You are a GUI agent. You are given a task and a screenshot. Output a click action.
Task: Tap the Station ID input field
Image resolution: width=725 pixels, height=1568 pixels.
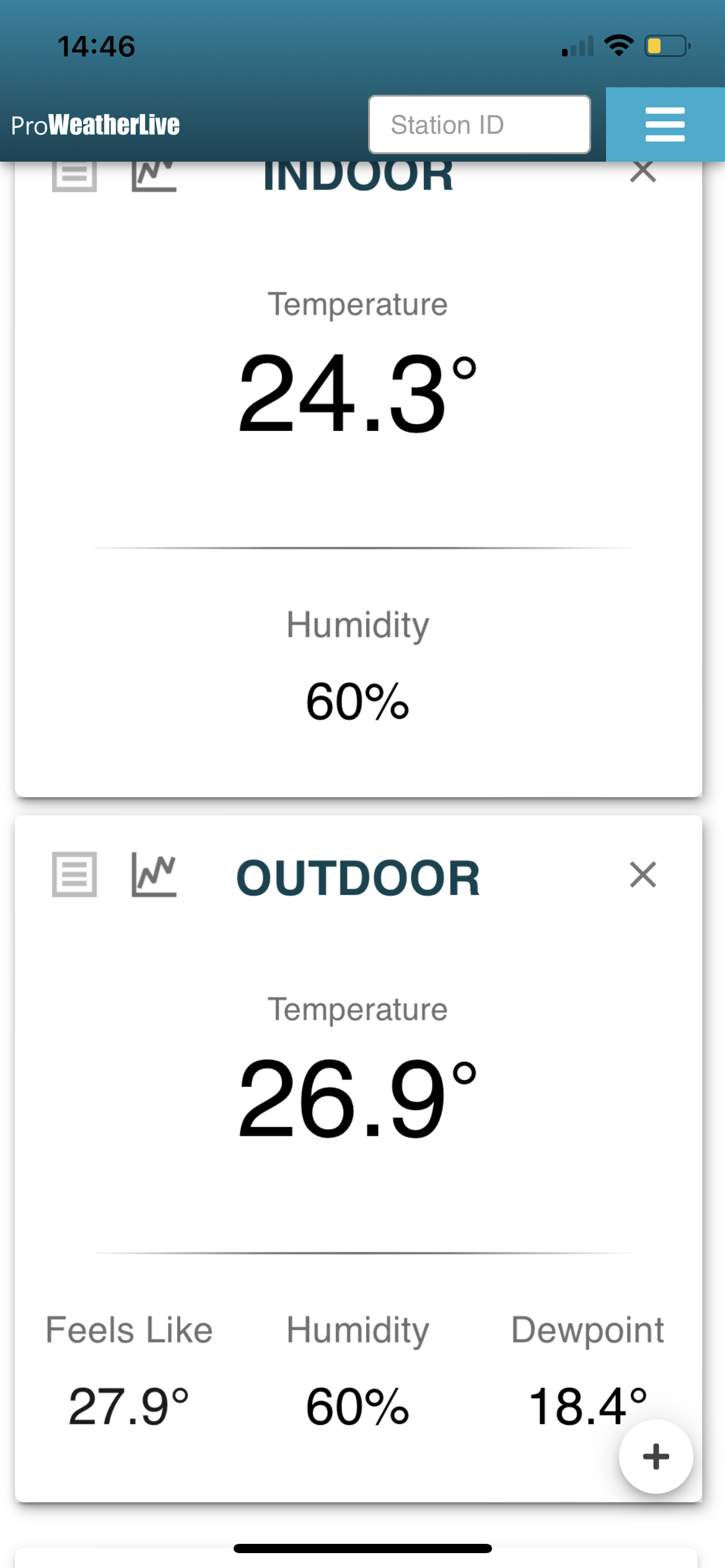[x=479, y=124]
